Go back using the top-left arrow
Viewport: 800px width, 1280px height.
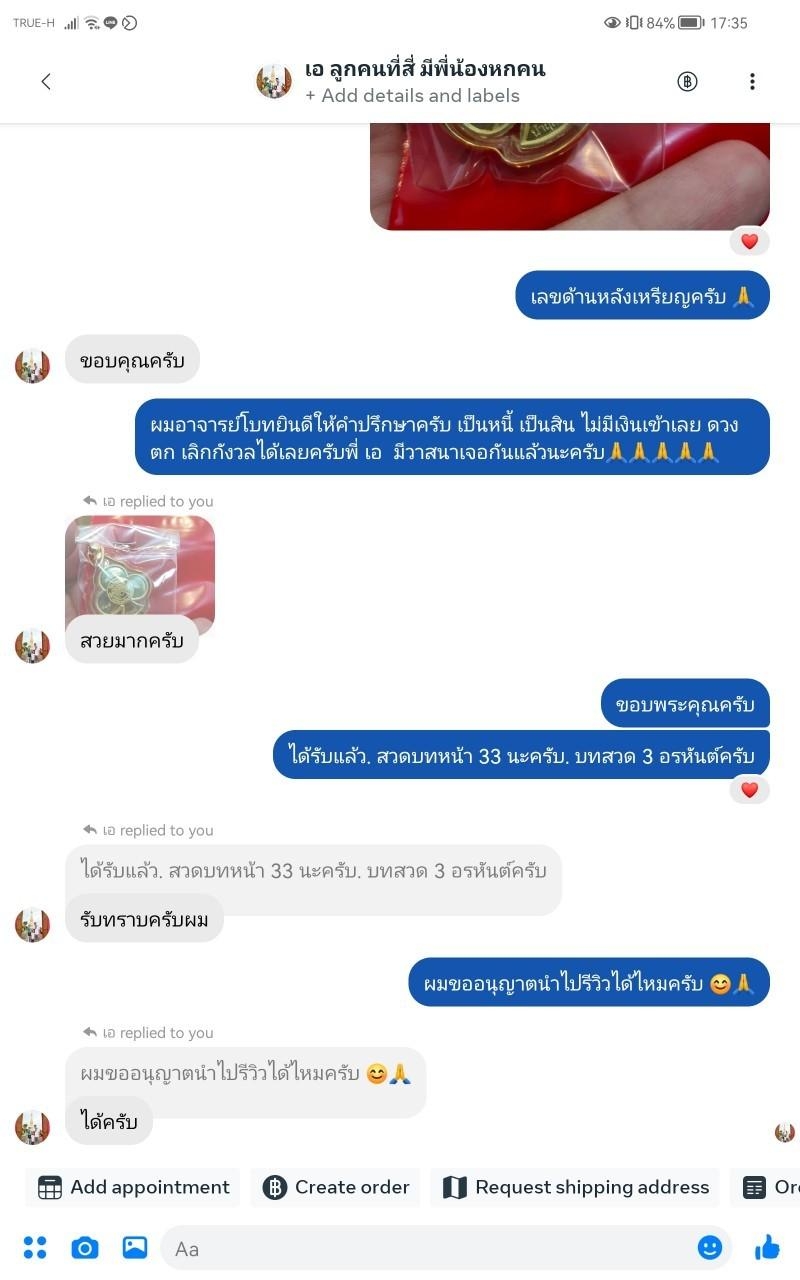[x=45, y=82]
